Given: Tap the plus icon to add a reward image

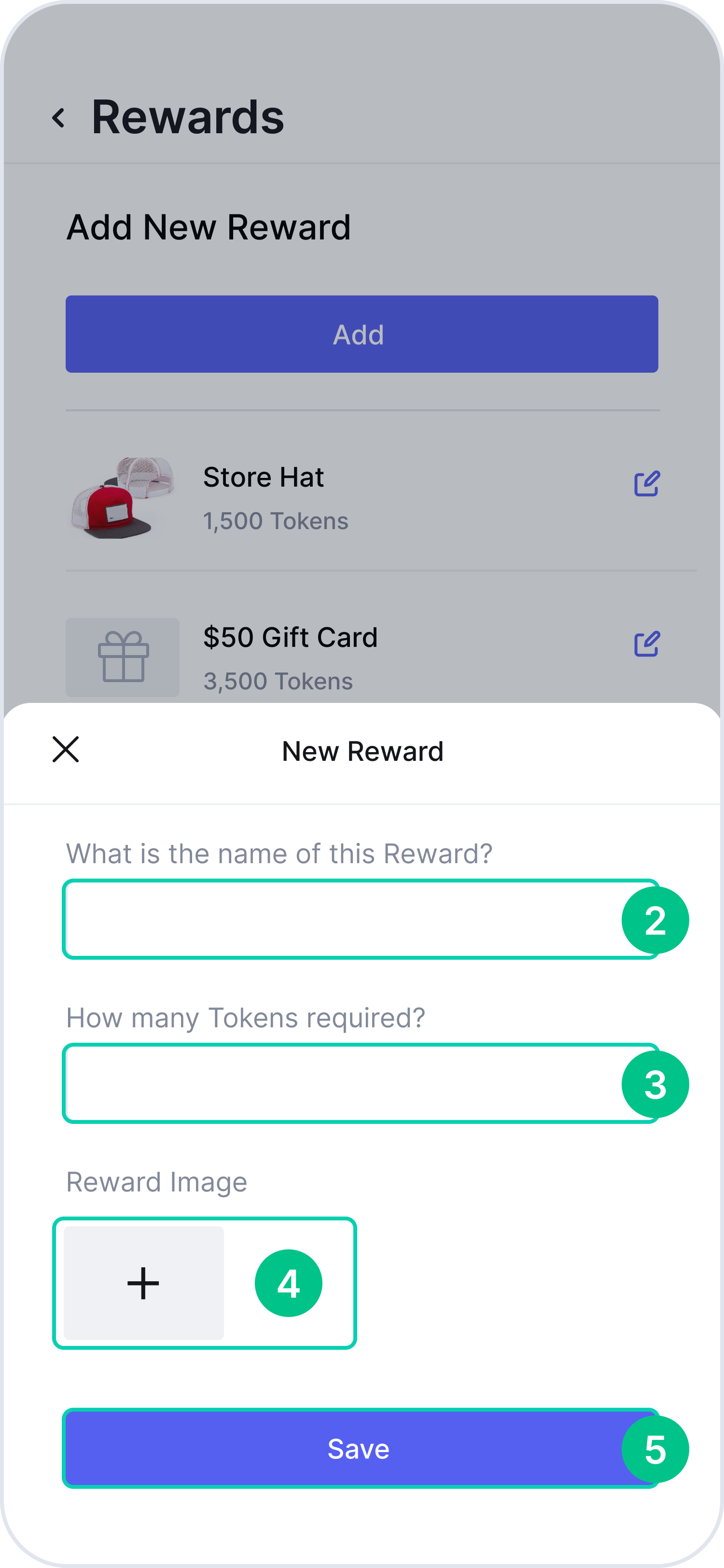Looking at the screenshot, I should (142, 1283).
